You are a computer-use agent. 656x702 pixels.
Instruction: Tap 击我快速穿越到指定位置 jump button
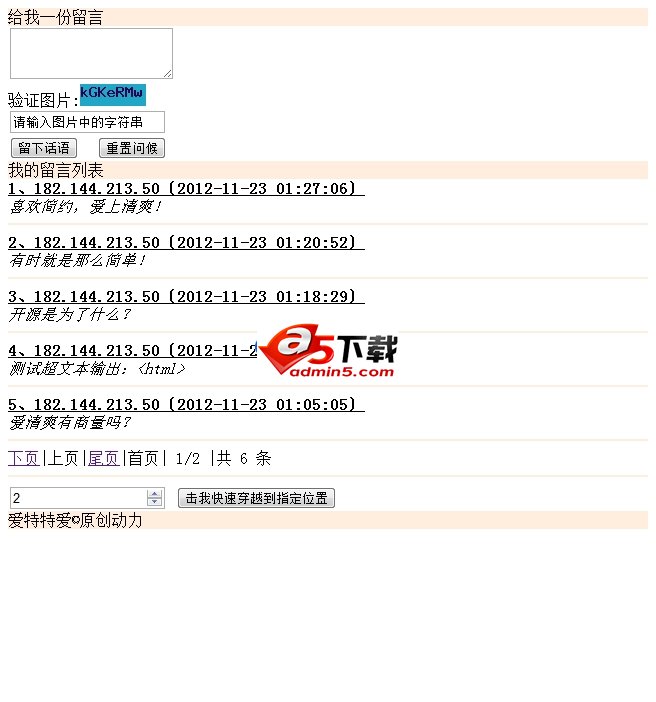coord(256,498)
